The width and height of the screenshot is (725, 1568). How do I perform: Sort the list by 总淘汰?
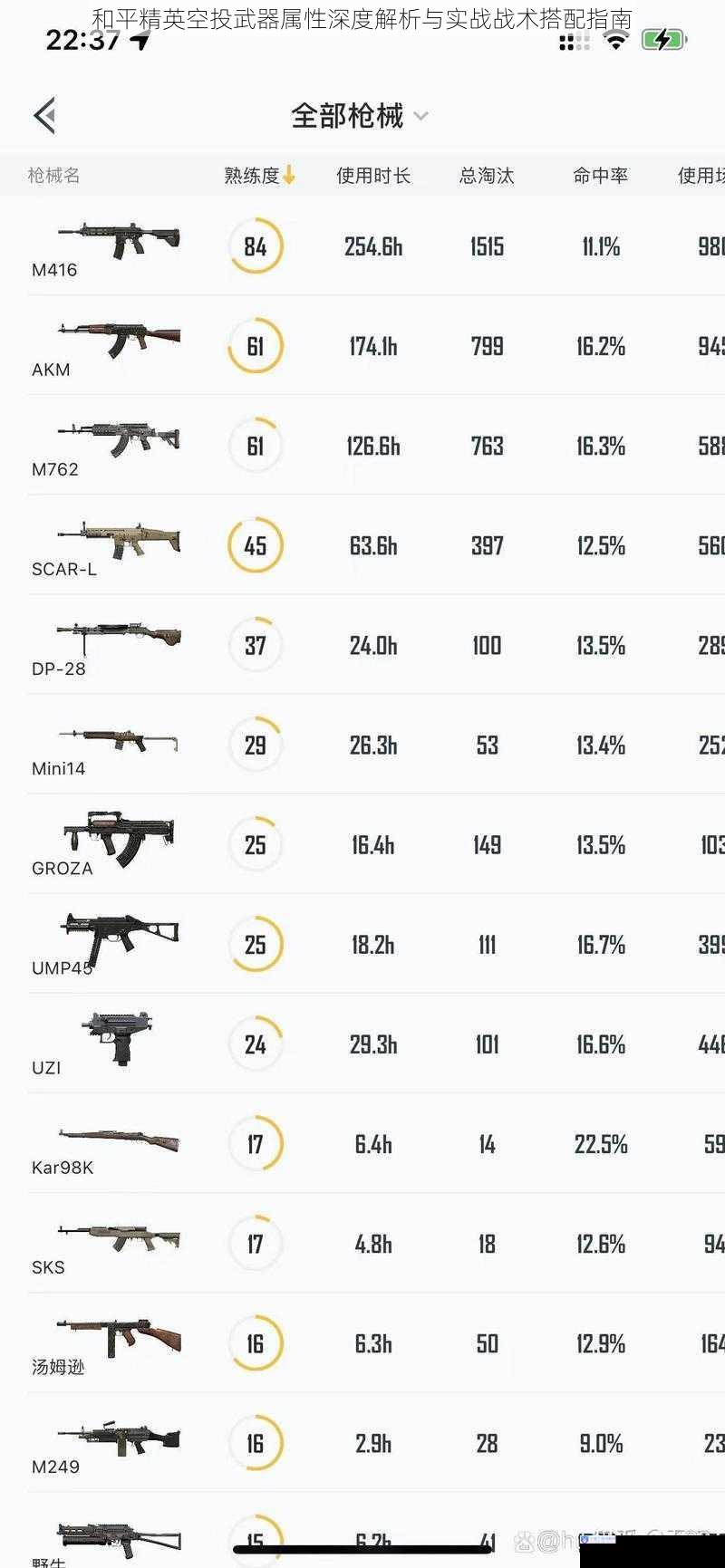[487, 175]
